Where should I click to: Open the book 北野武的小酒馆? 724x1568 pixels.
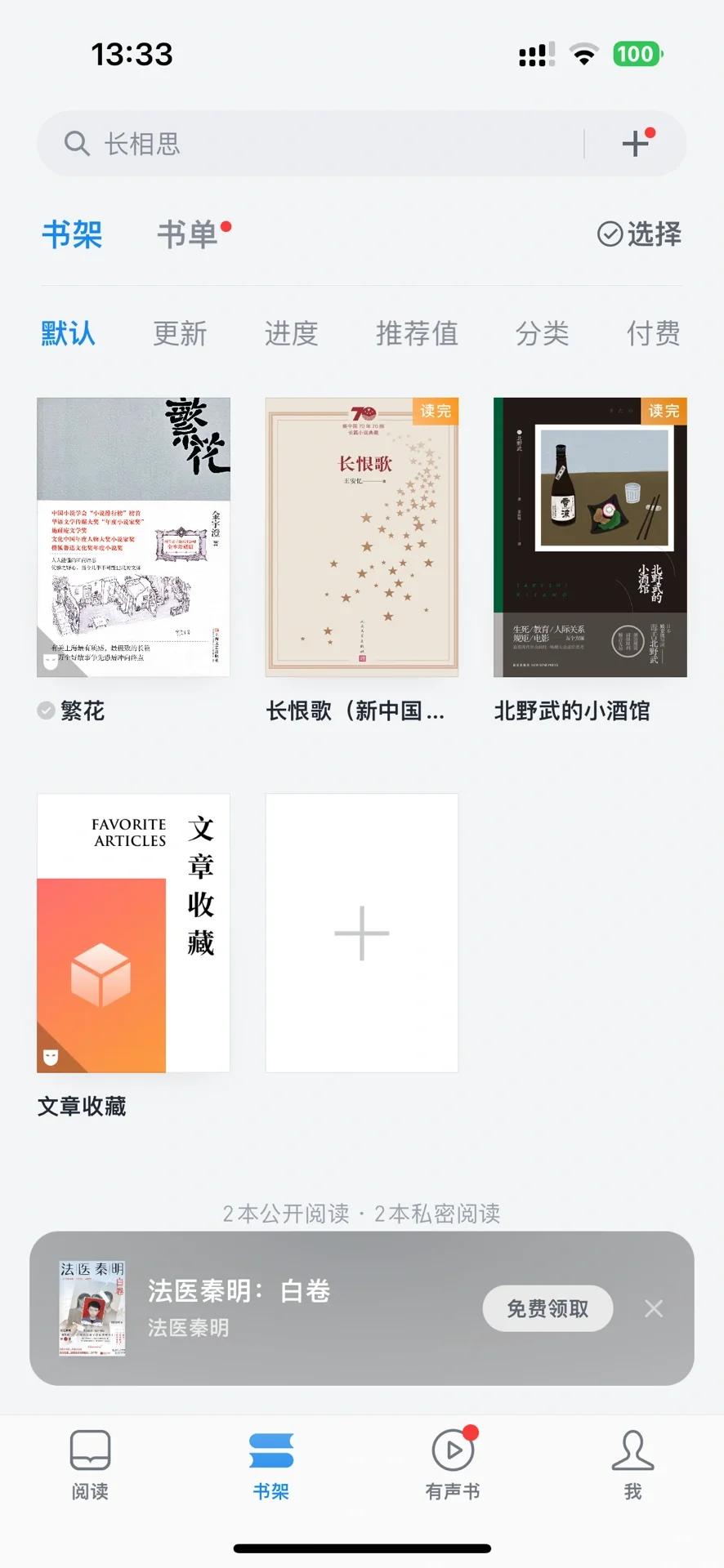[590, 537]
